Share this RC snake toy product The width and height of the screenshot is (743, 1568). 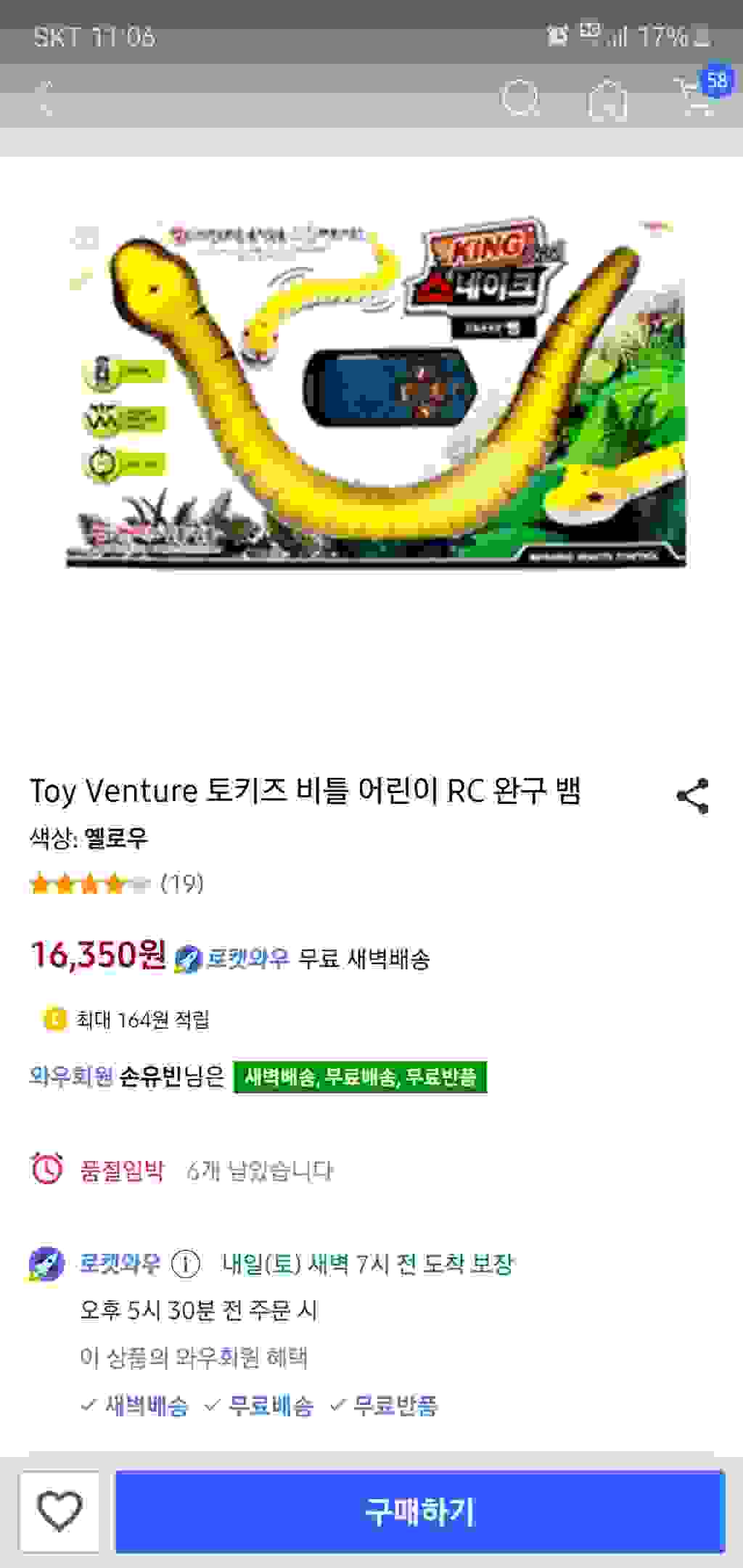[692, 796]
